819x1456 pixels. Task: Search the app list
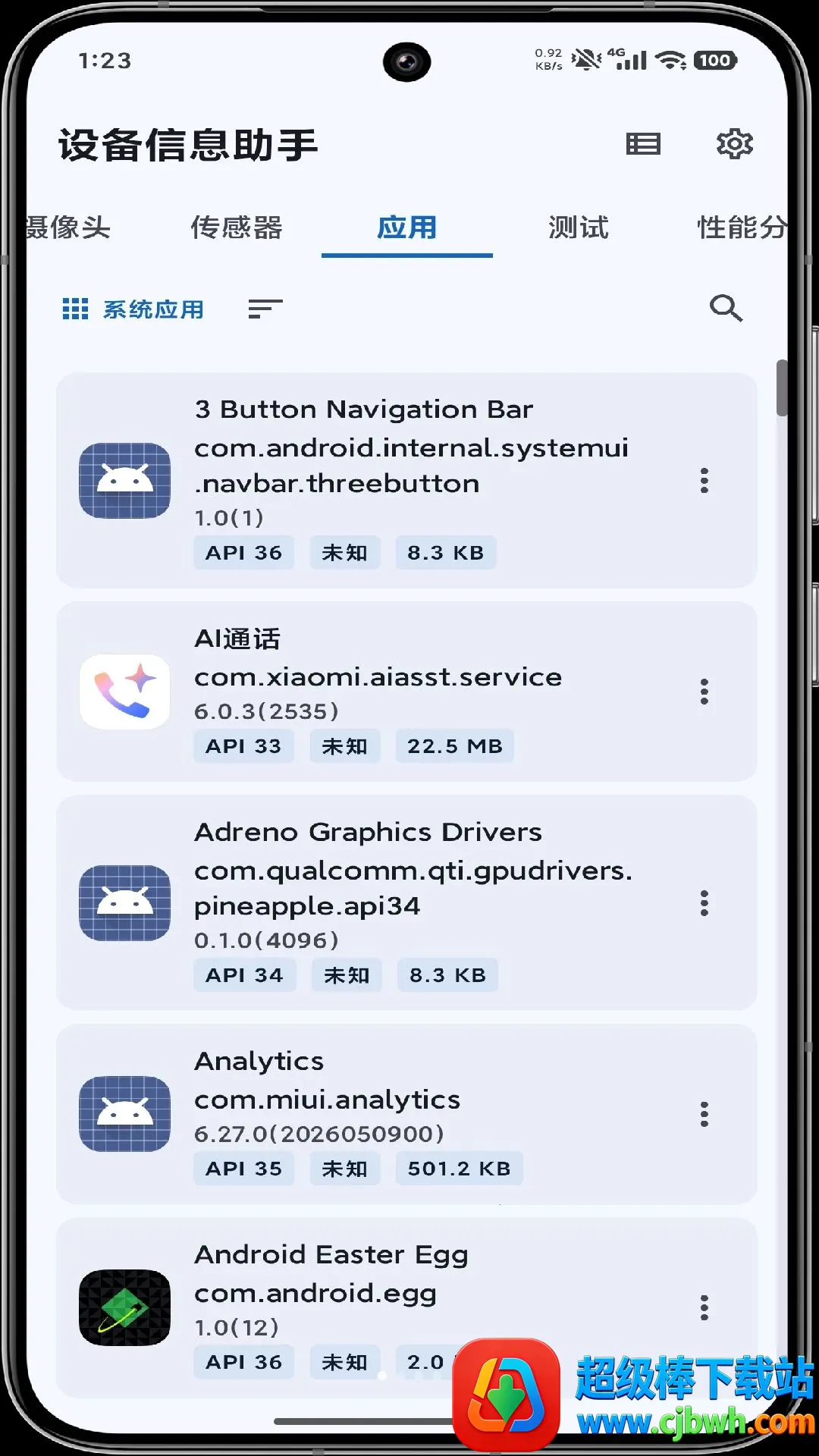726,308
